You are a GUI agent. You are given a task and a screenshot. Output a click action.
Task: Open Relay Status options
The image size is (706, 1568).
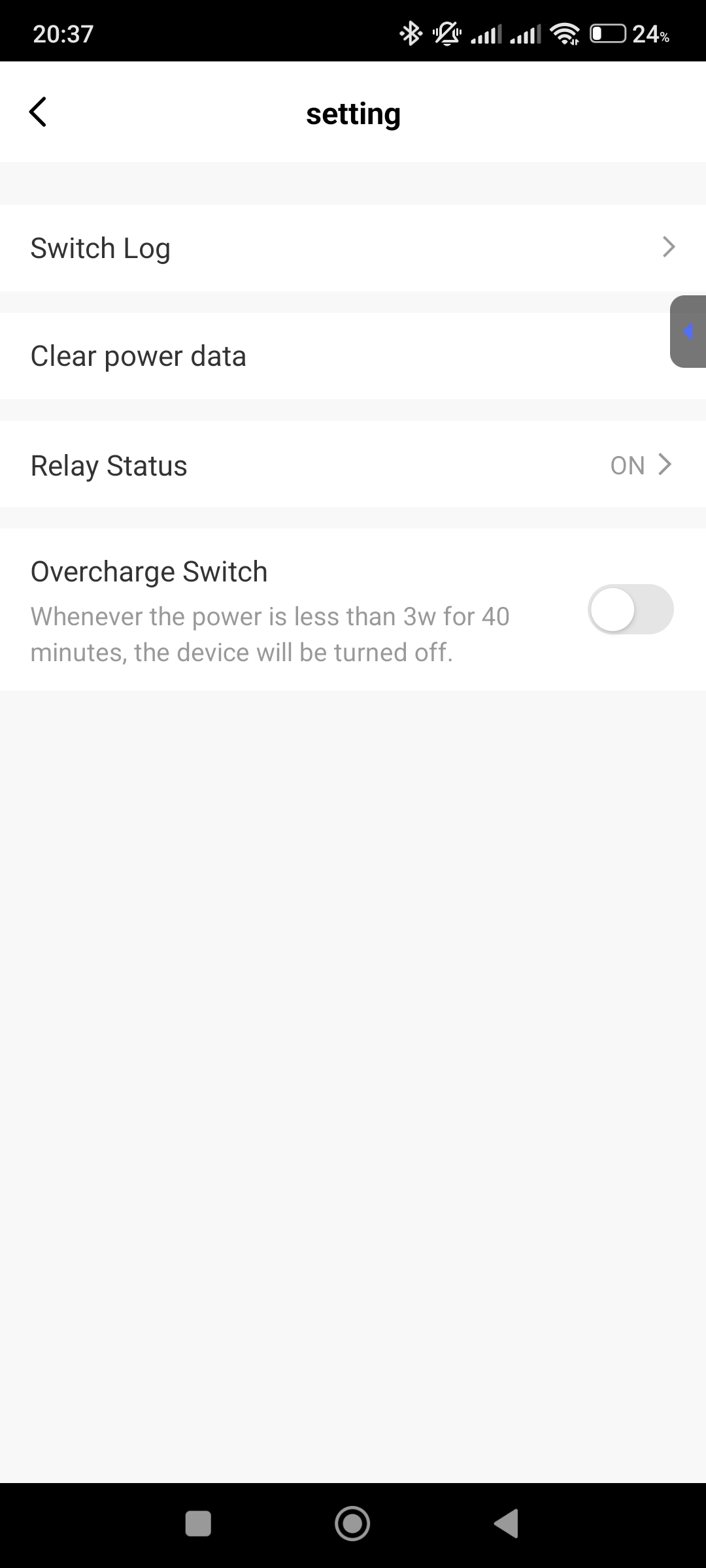(x=353, y=465)
